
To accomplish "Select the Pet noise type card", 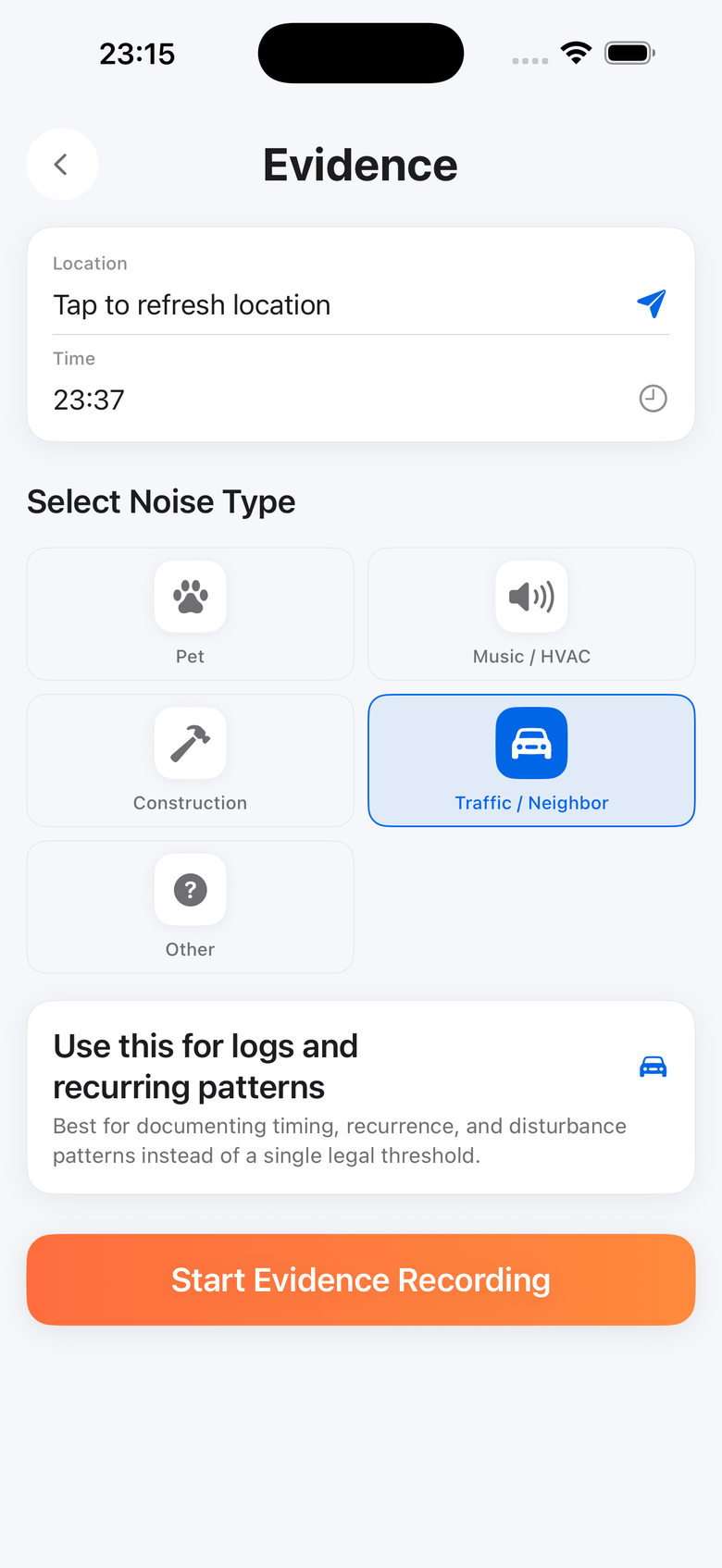I will [190, 613].
